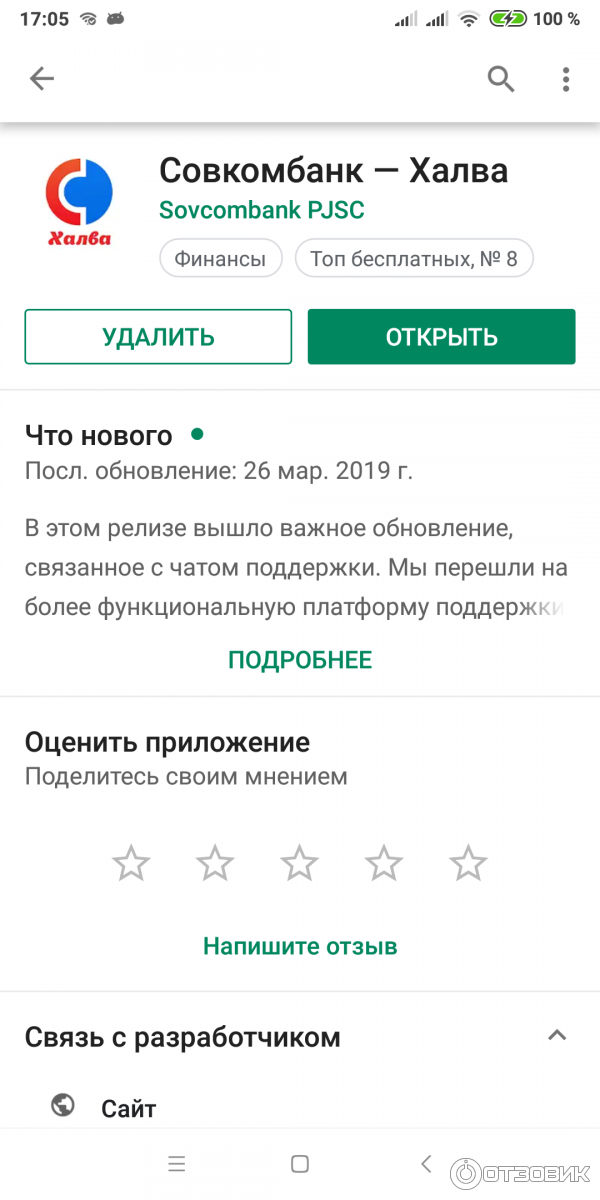This screenshot has height=1200, width=600.
Task: Launch the app with ОТКРЫТЬ
Action: 441,337
